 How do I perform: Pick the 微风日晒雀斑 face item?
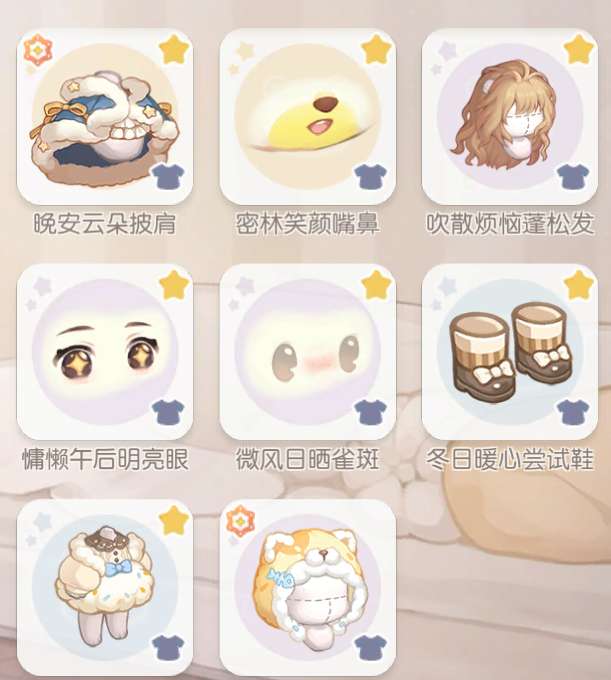[307, 352]
